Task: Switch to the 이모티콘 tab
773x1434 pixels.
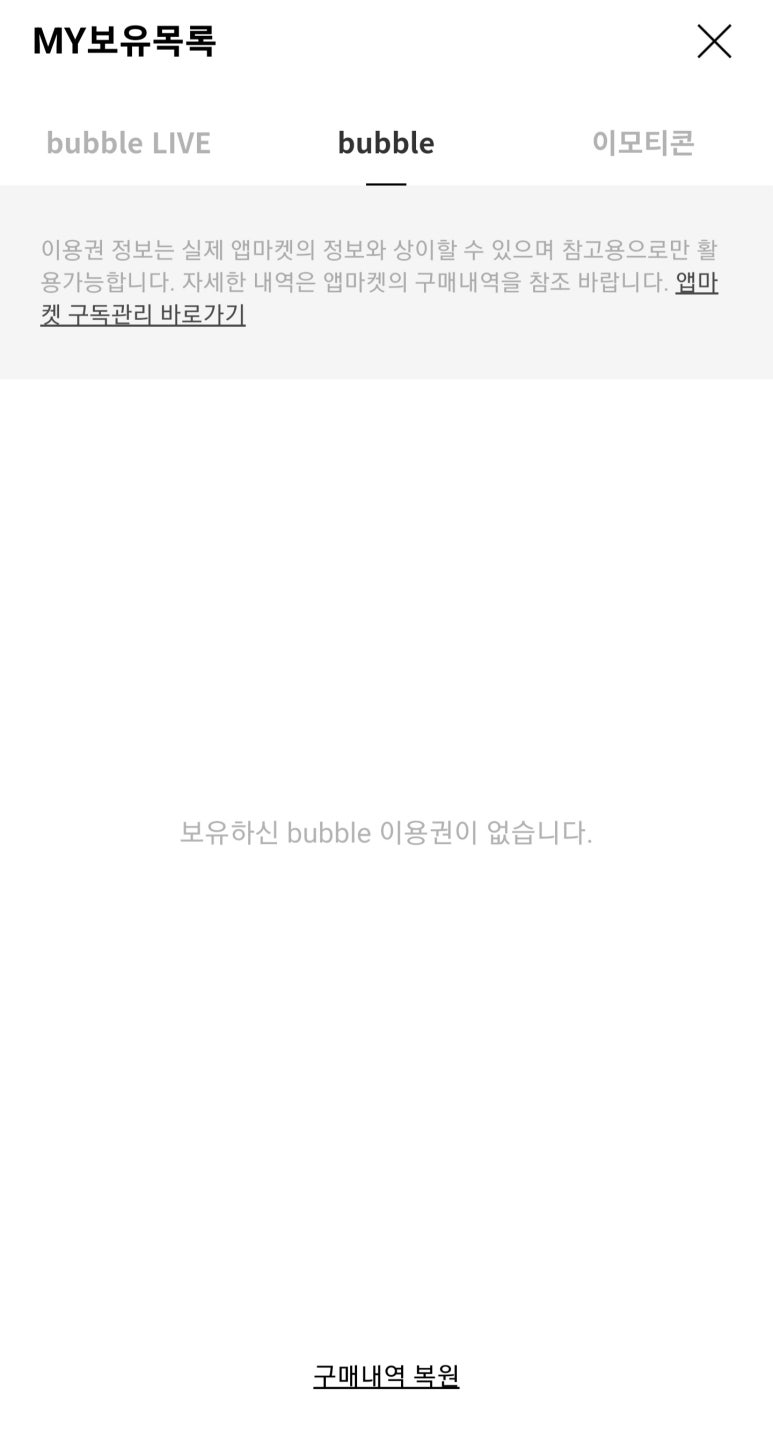Action: click(x=643, y=143)
